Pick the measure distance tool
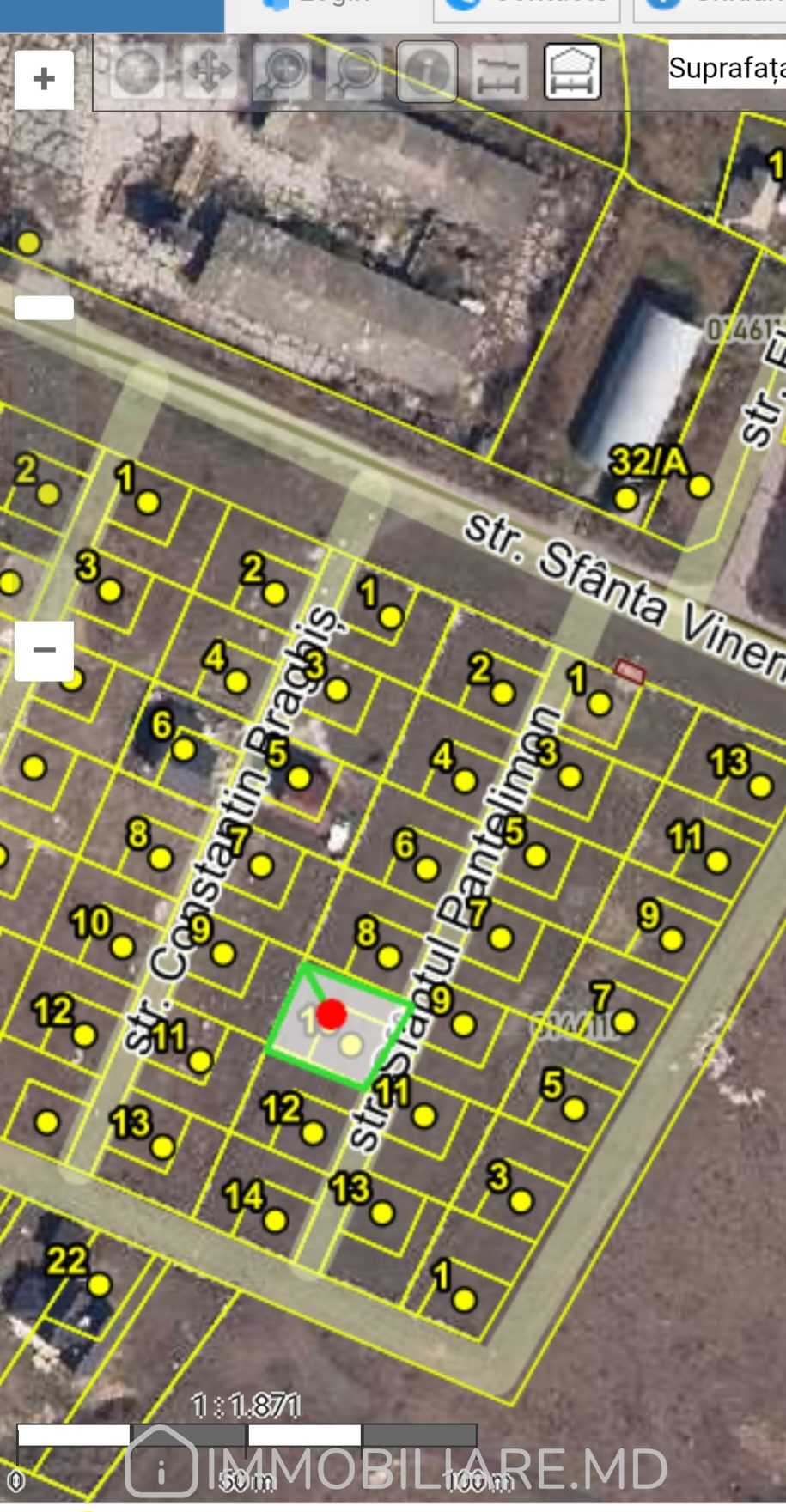 [x=499, y=72]
